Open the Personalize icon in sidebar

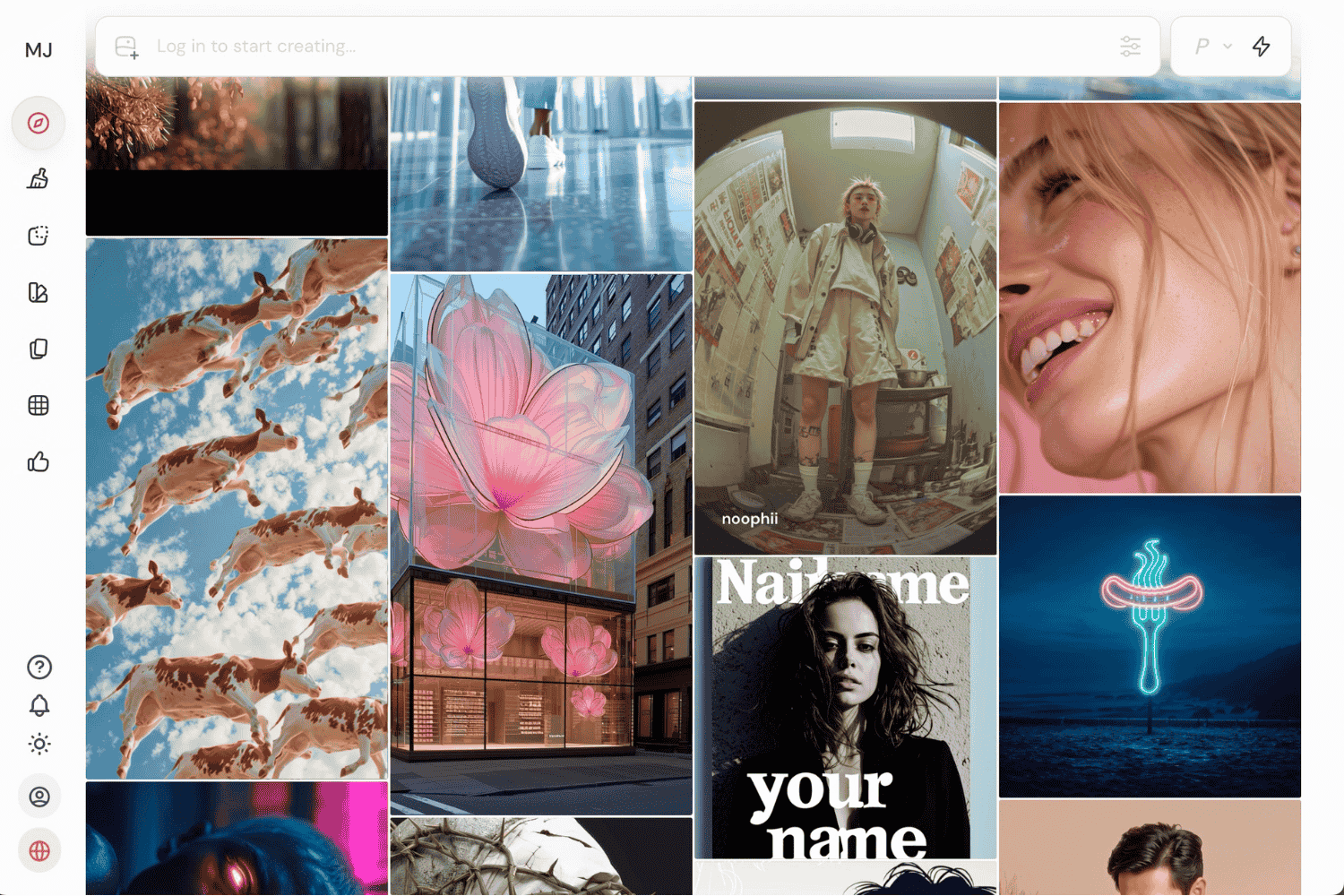click(x=39, y=293)
